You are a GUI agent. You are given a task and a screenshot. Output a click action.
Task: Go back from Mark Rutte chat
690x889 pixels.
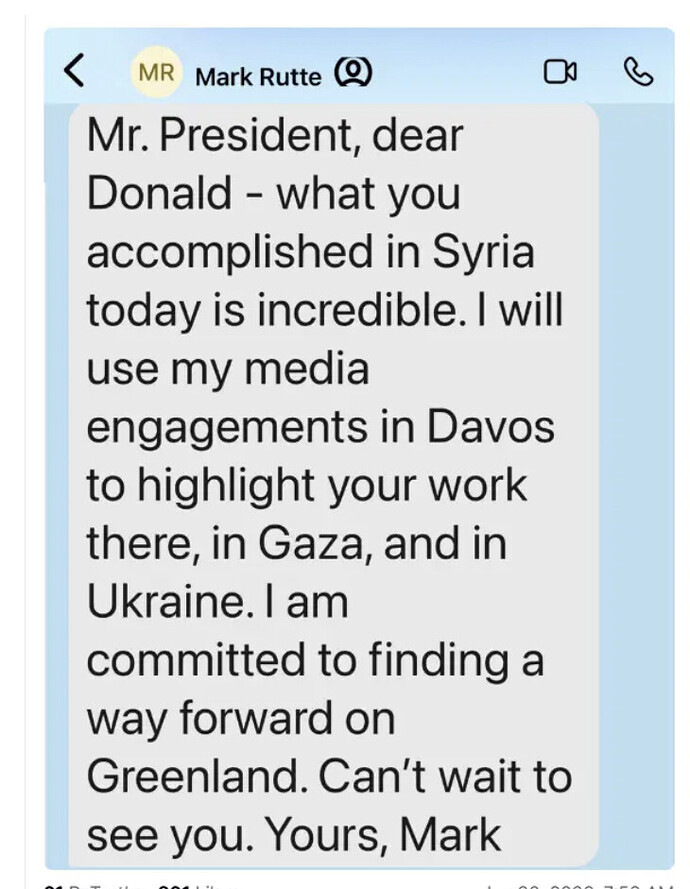click(x=73, y=73)
